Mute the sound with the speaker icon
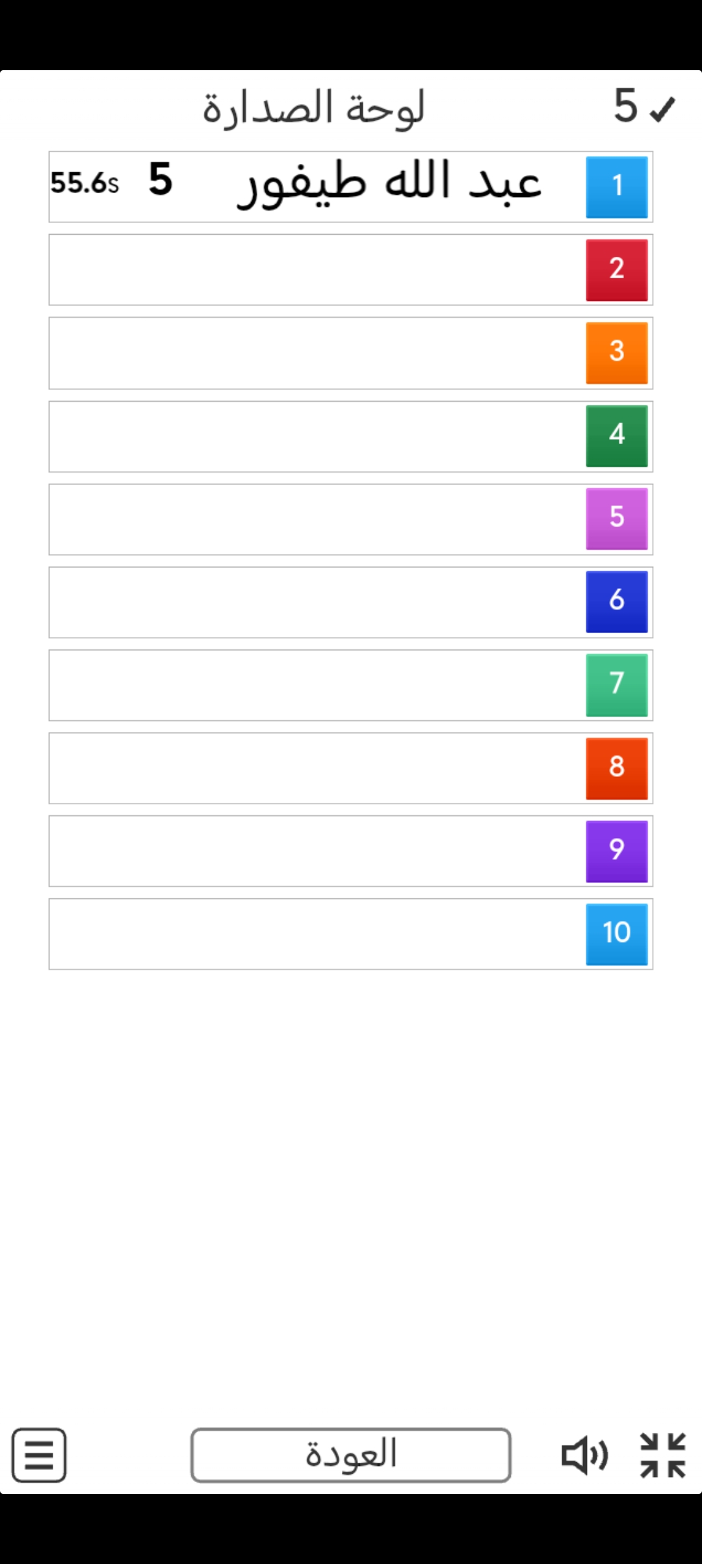This screenshot has height=1568, width=702. (584, 1455)
